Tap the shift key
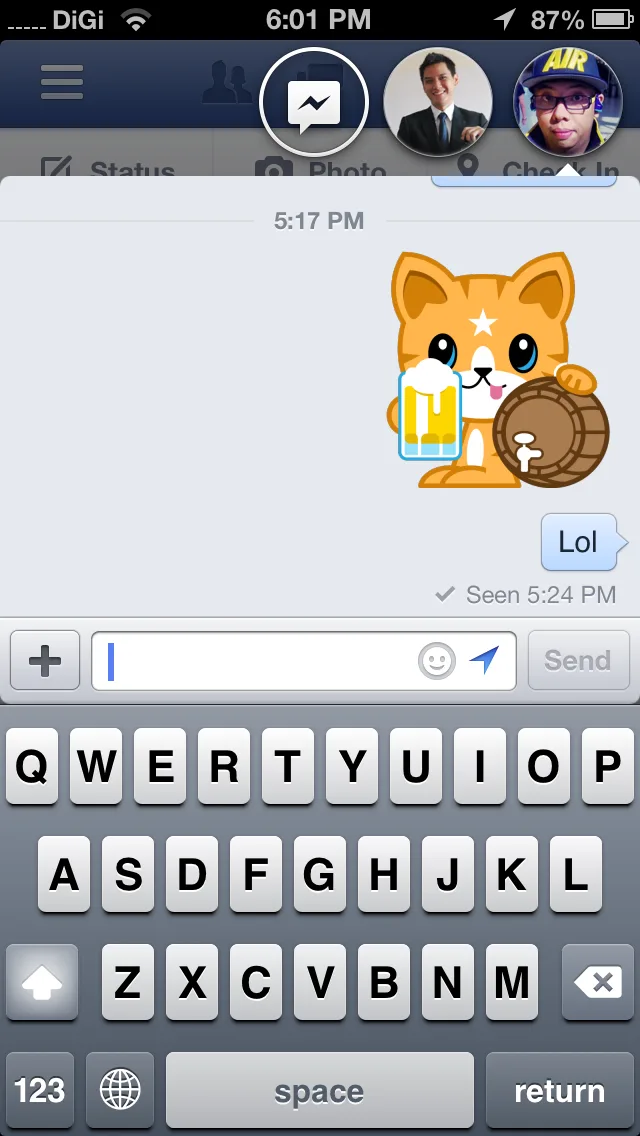The image size is (640, 1136). coord(42,982)
